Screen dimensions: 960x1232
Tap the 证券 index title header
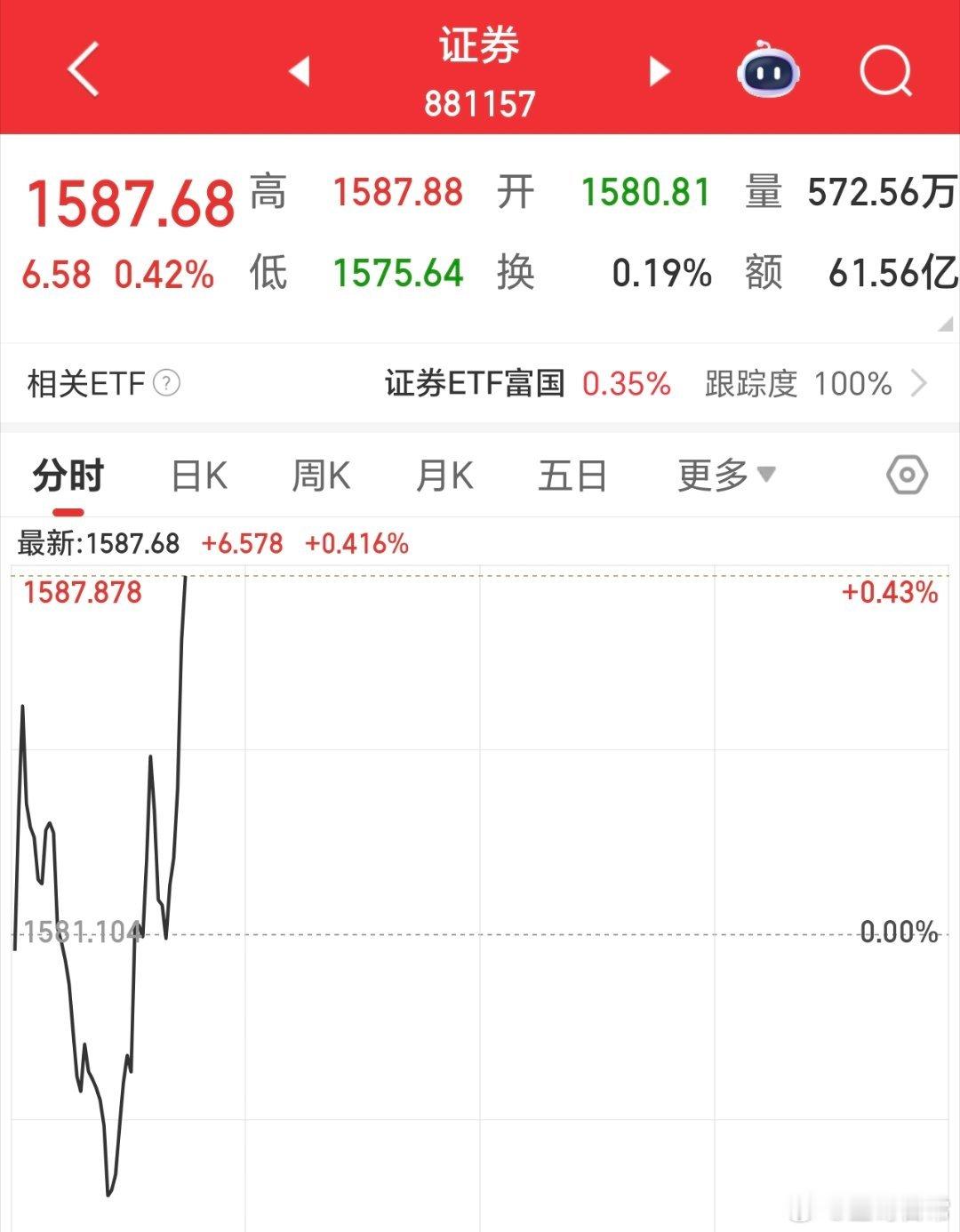(476, 51)
